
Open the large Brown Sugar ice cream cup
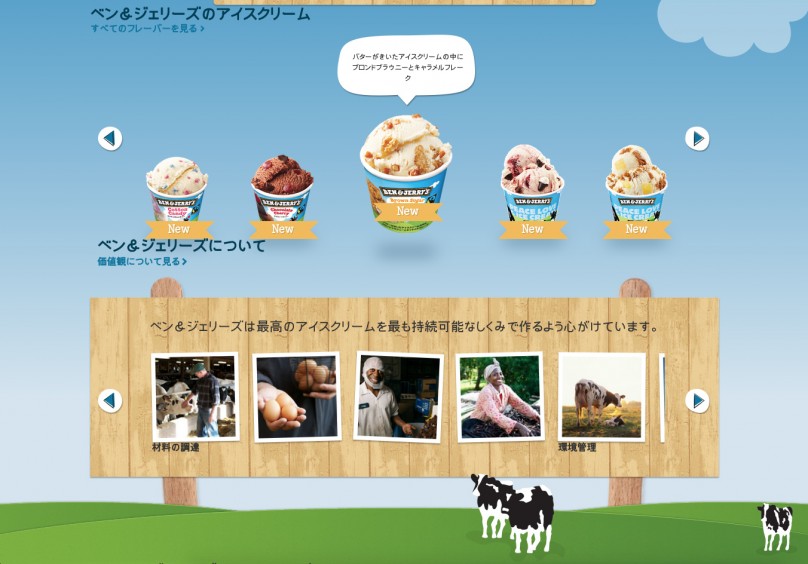click(406, 170)
